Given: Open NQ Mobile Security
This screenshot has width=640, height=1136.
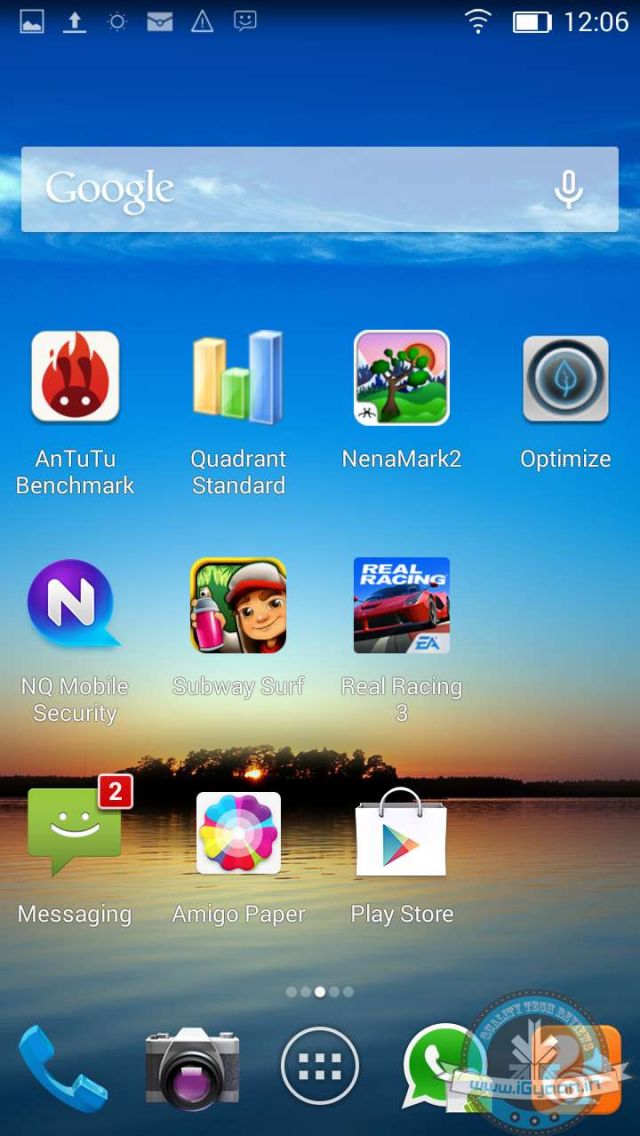Looking at the screenshot, I should 73,605.
